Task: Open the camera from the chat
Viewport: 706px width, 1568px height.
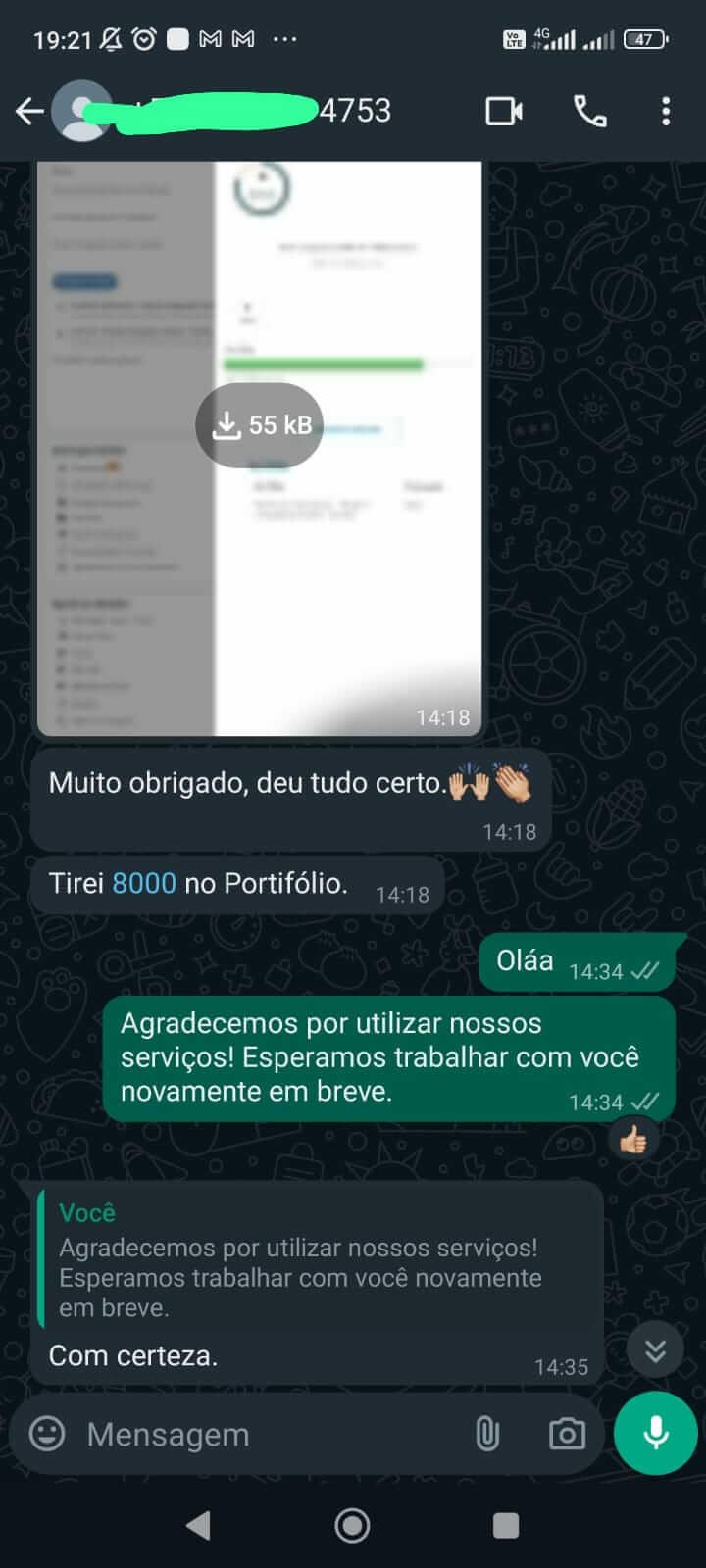Action: [x=567, y=1435]
